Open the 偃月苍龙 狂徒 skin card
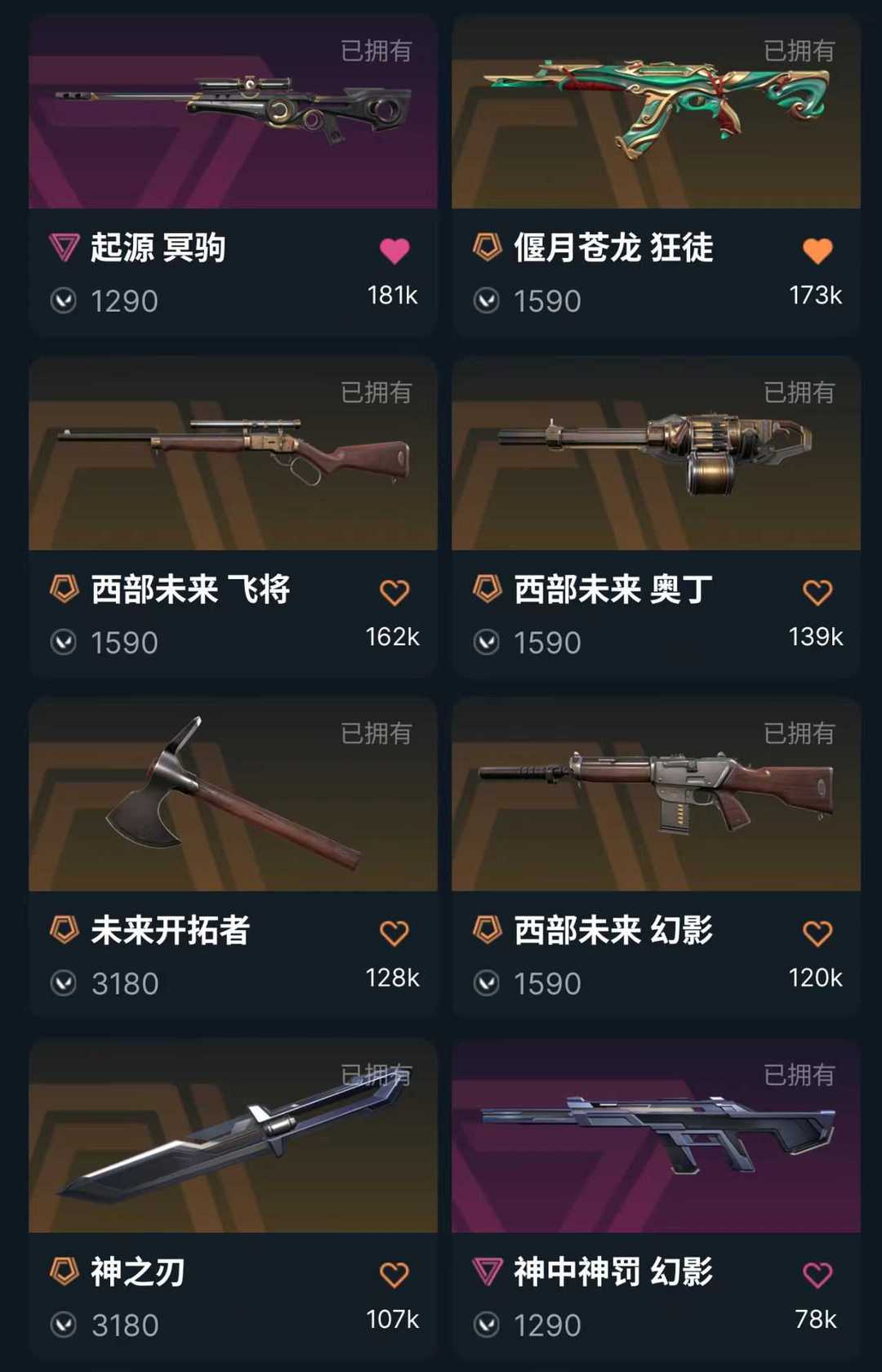 coord(656,113)
